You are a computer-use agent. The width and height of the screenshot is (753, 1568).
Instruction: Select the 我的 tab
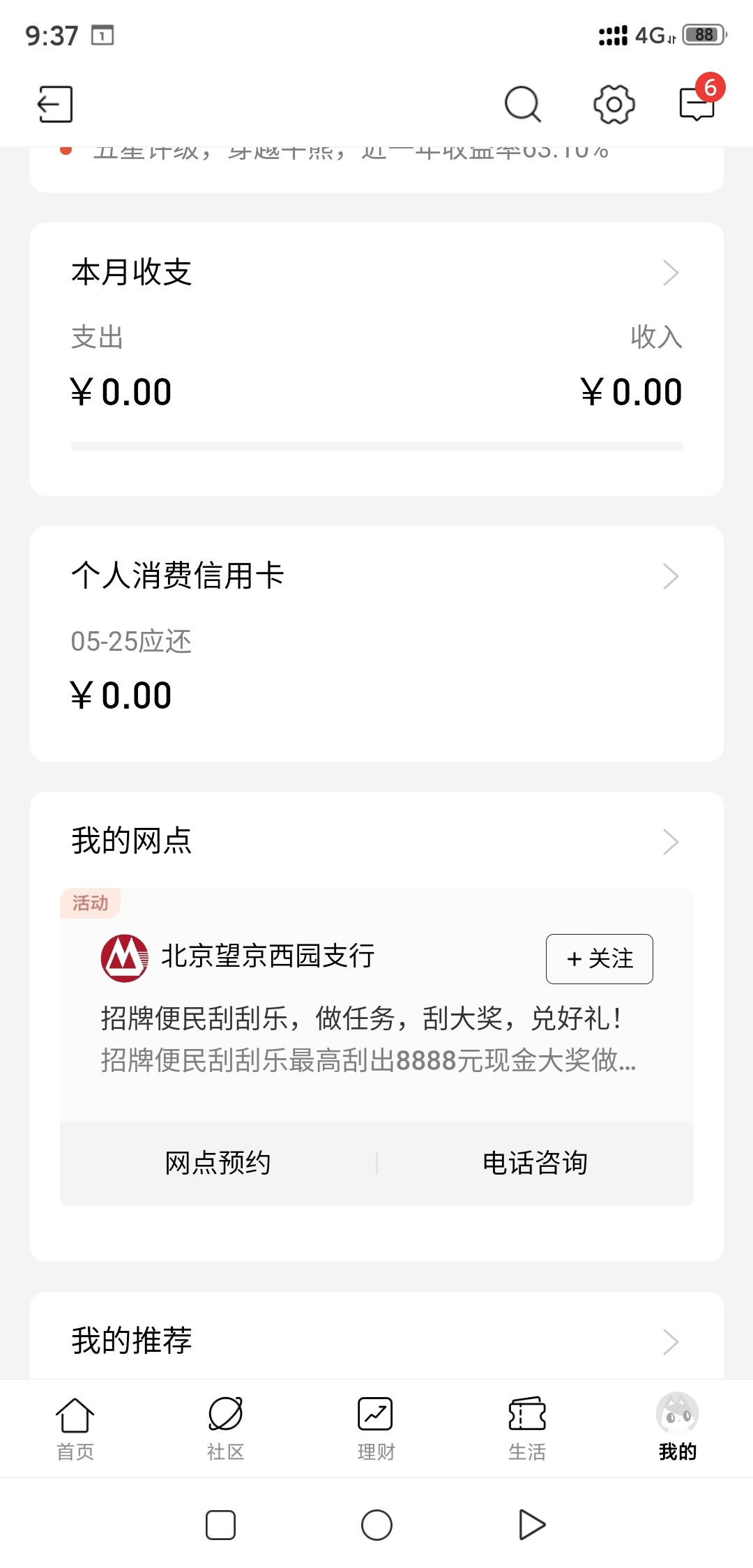[678, 1428]
